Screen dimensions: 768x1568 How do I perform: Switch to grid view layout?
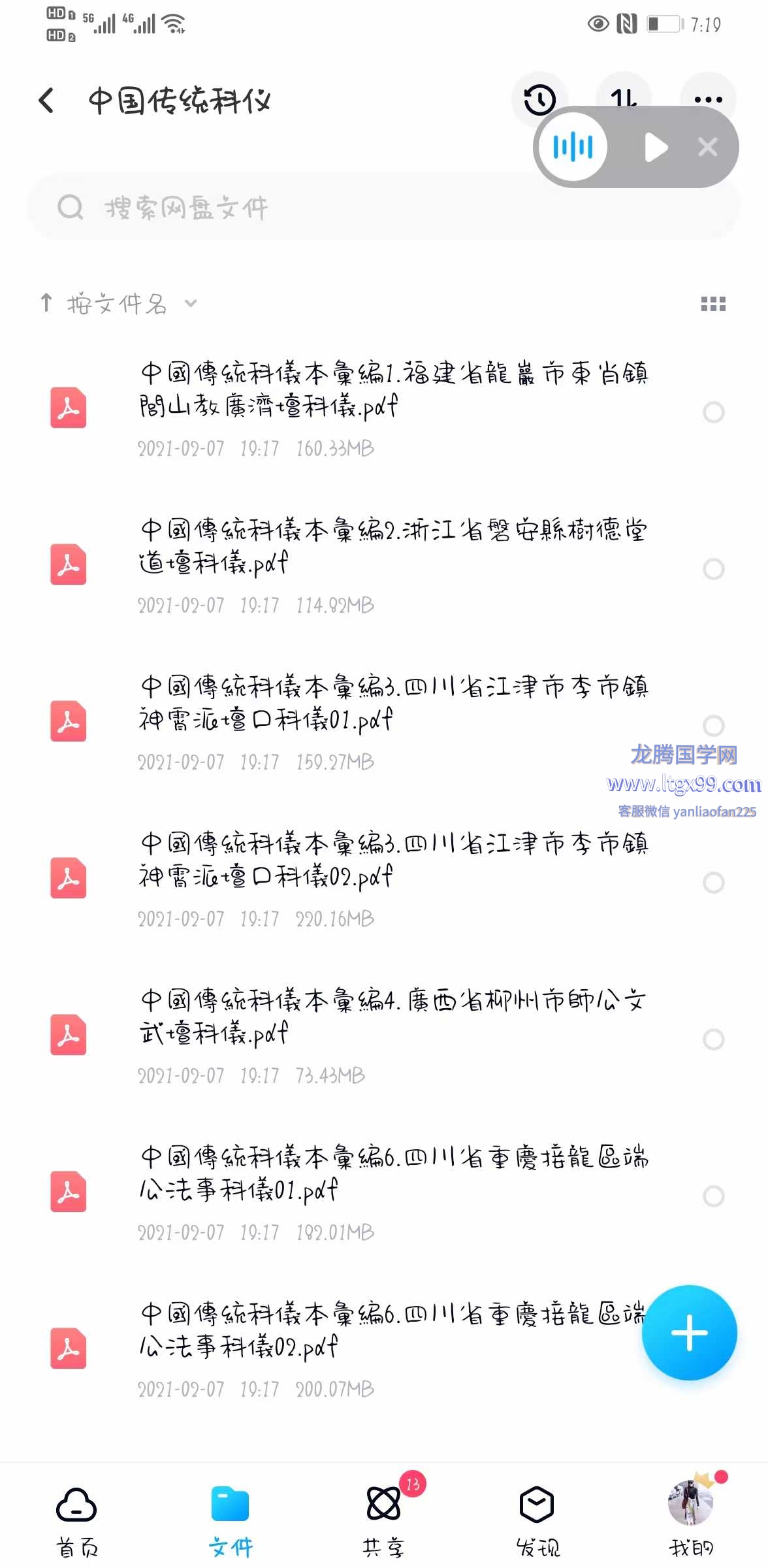[712, 304]
